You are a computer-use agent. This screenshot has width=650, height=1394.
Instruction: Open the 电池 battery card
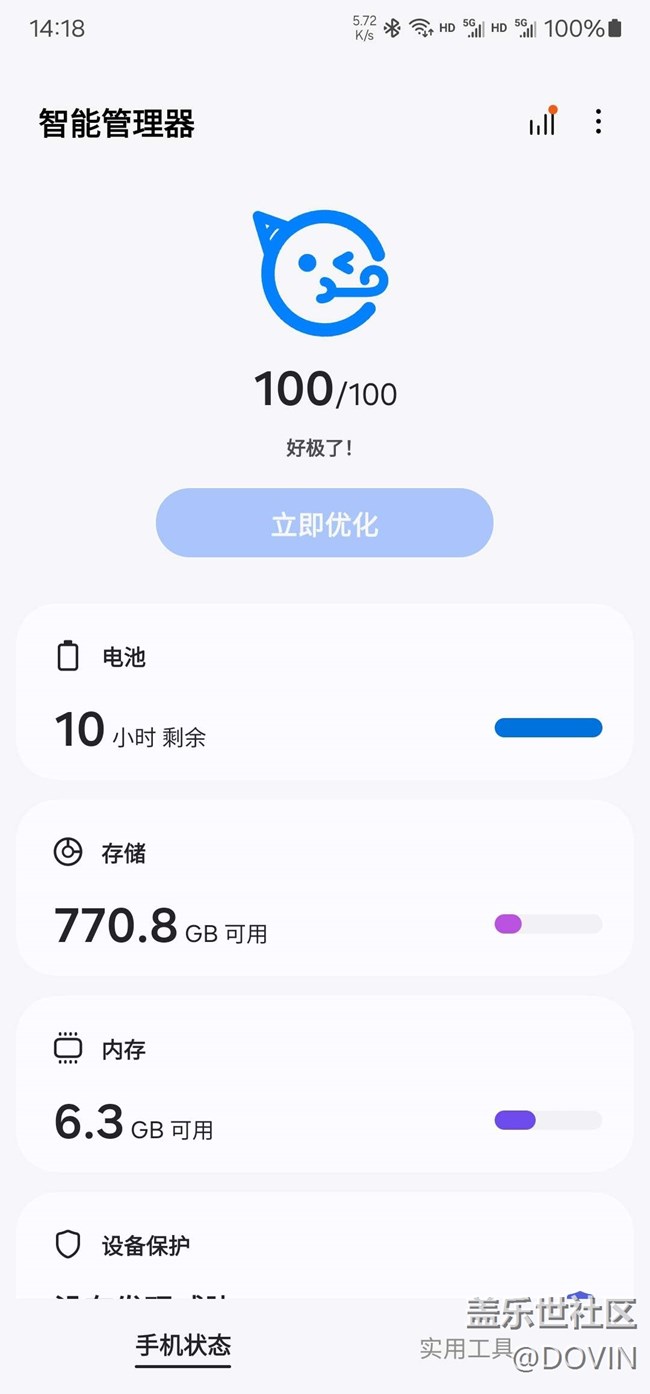pos(324,692)
